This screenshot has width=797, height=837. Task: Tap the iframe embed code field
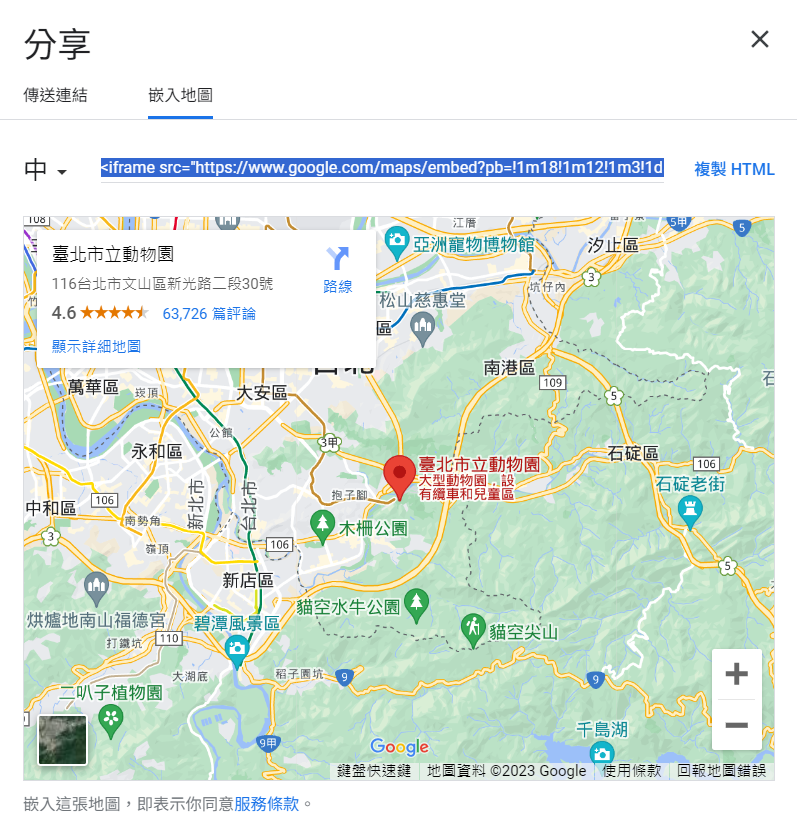[x=381, y=168]
